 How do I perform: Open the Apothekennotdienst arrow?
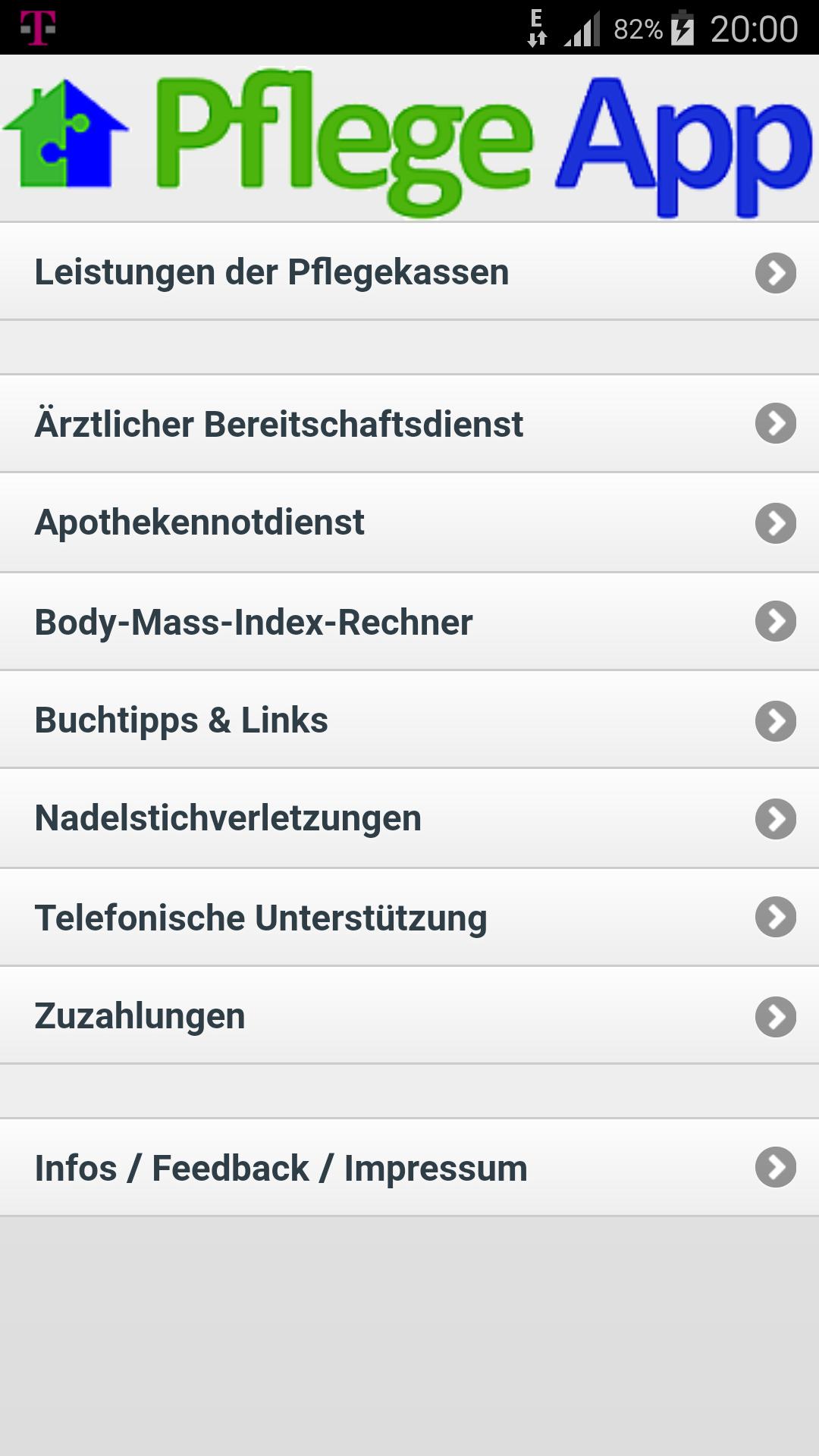774,522
